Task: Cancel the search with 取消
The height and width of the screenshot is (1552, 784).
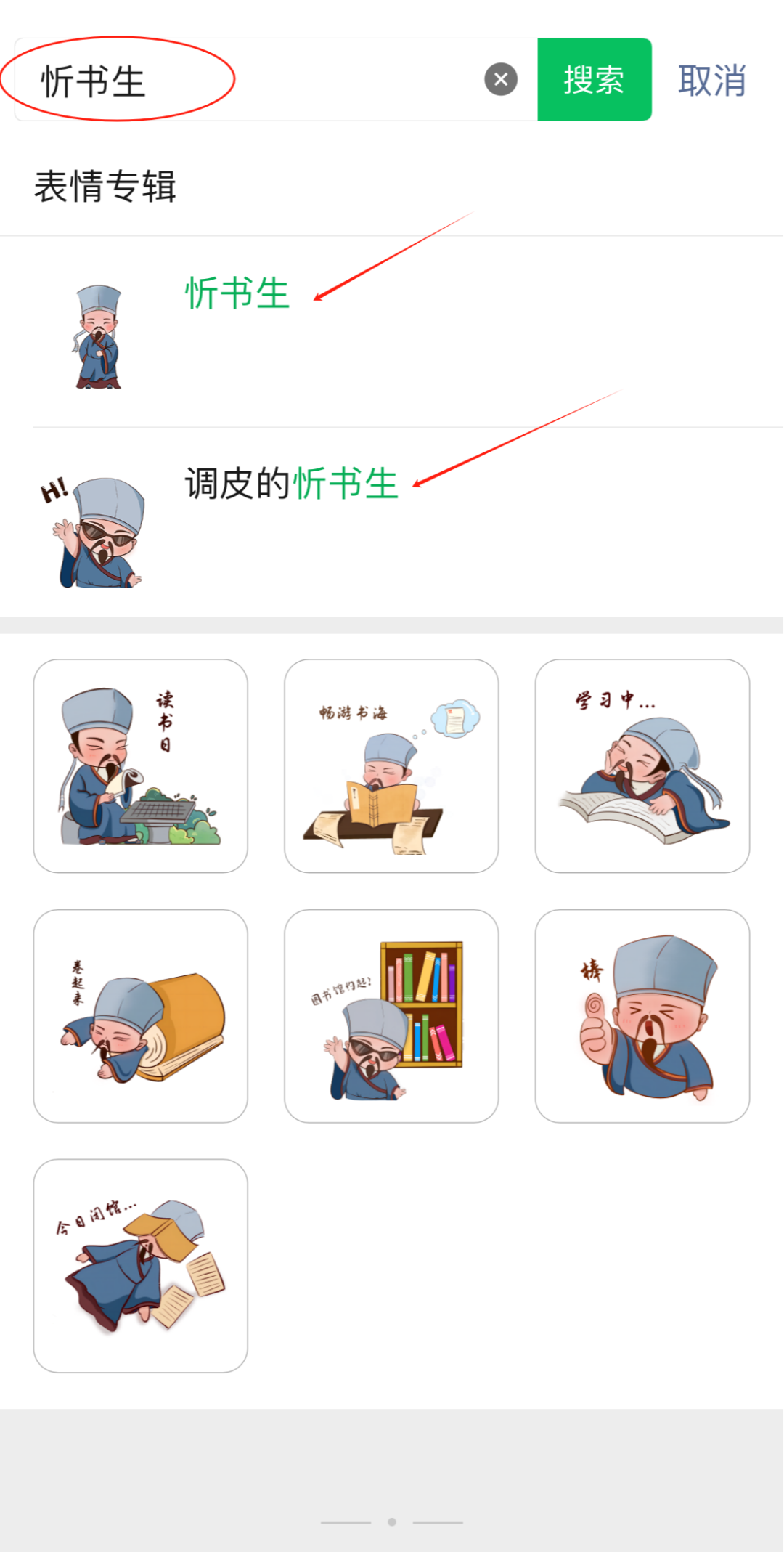Action: pos(711,80)
